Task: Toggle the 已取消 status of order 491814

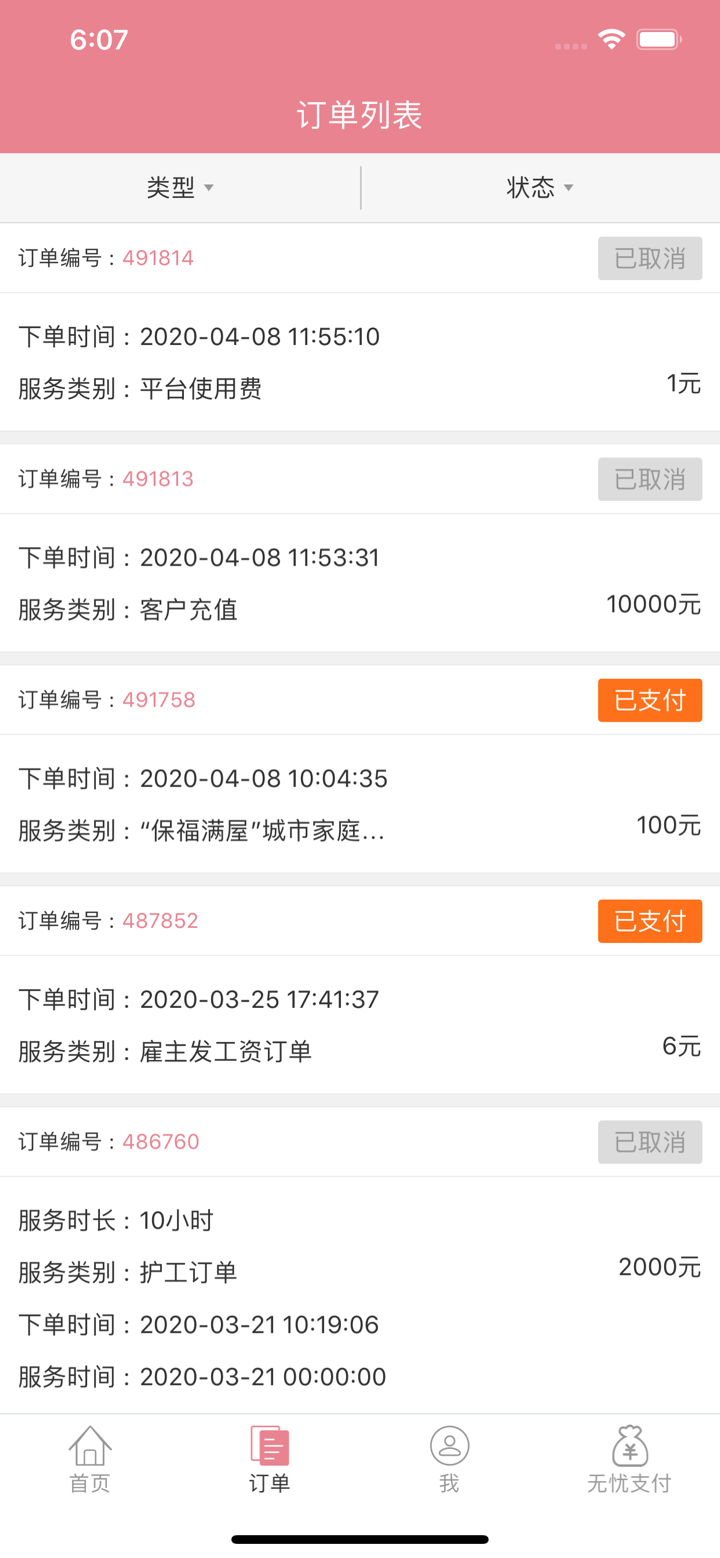Action: point(649,258)
